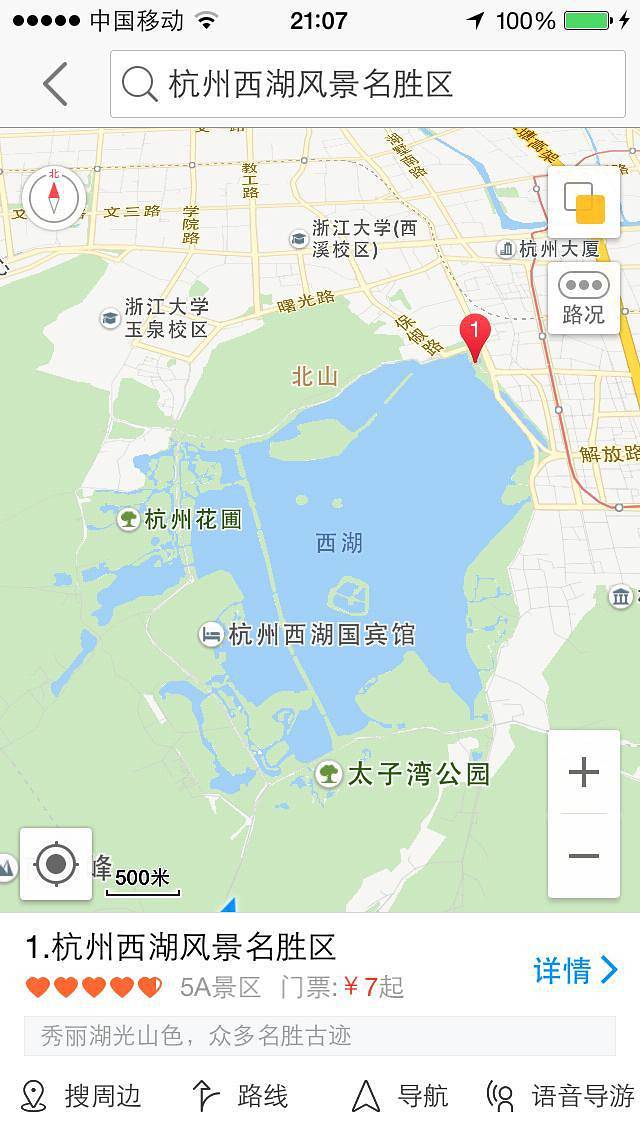Open the map layers button

tap(583, 203)
